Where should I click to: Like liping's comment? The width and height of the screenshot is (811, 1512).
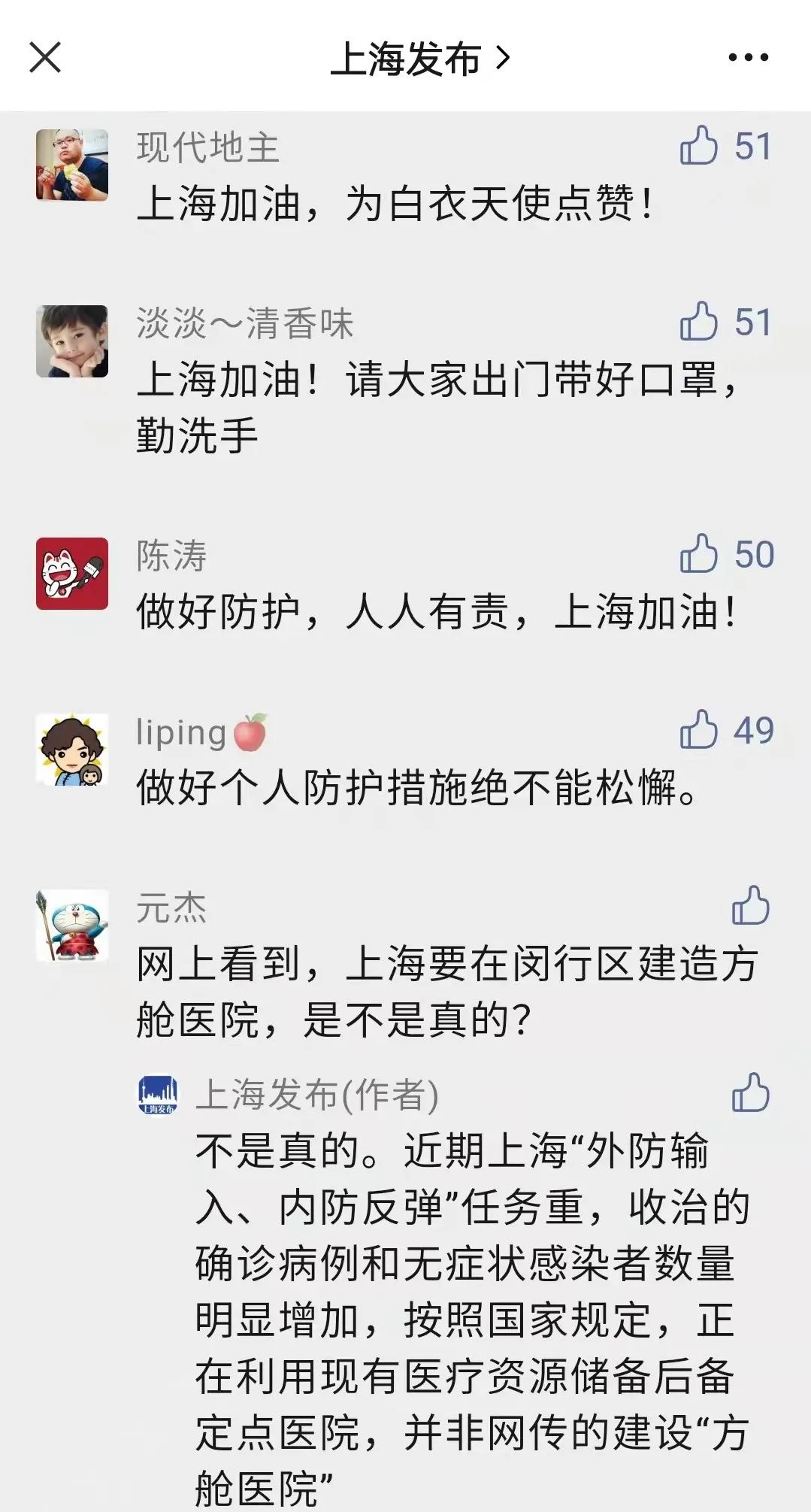(699, 730)
